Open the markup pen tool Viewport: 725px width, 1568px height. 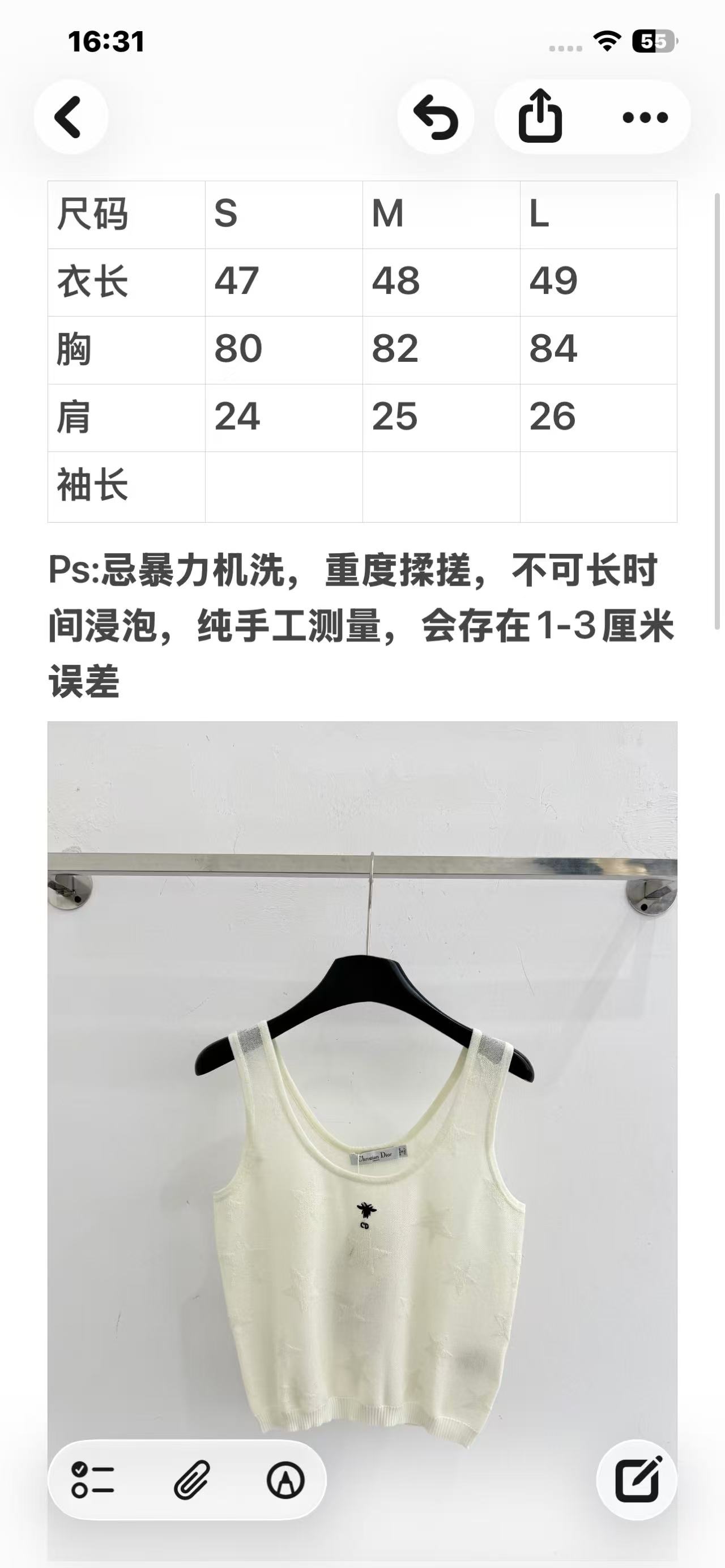(285, 1480)
